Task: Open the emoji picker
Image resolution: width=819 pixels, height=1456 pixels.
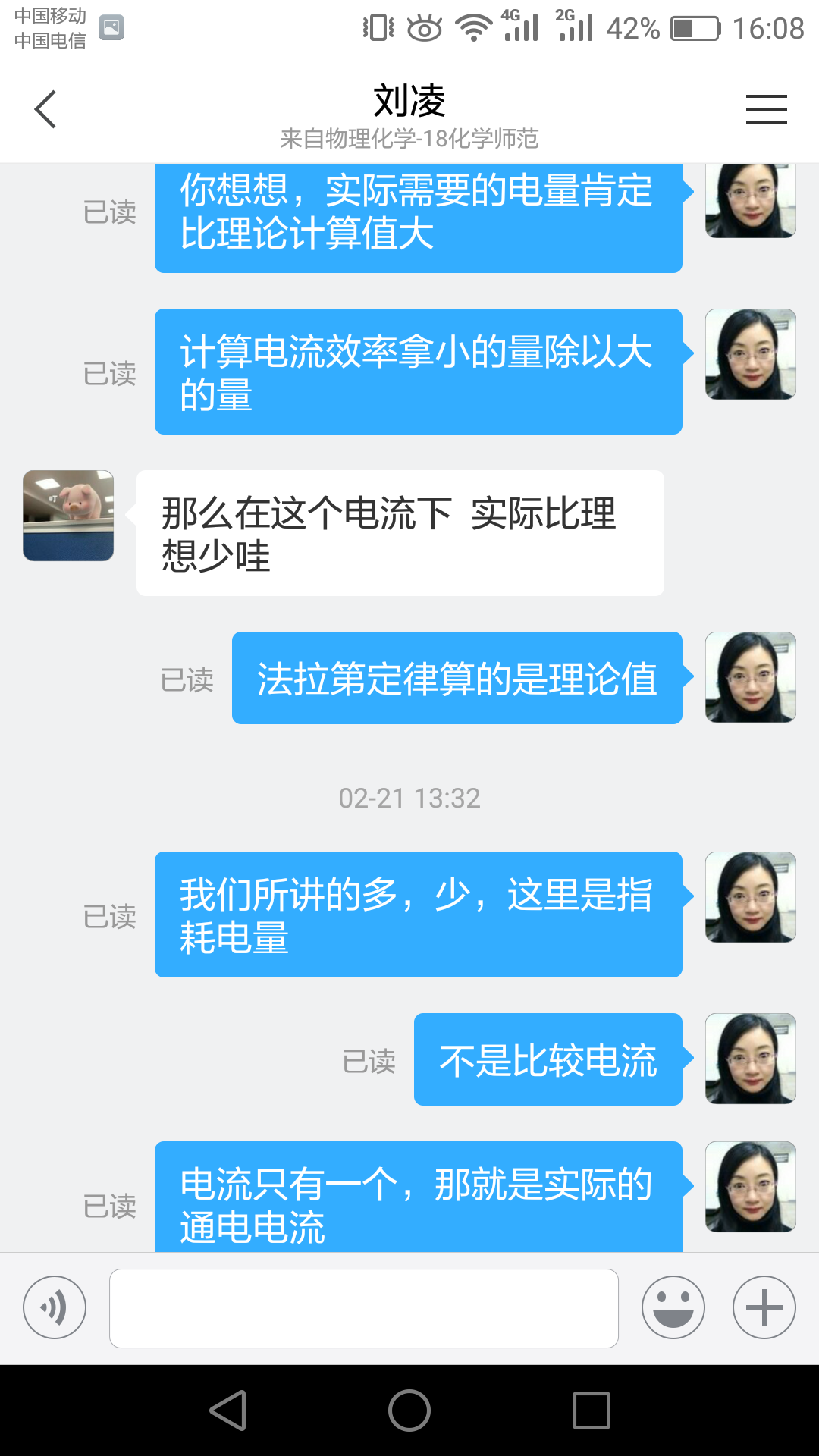Action: click(673, 1307)
